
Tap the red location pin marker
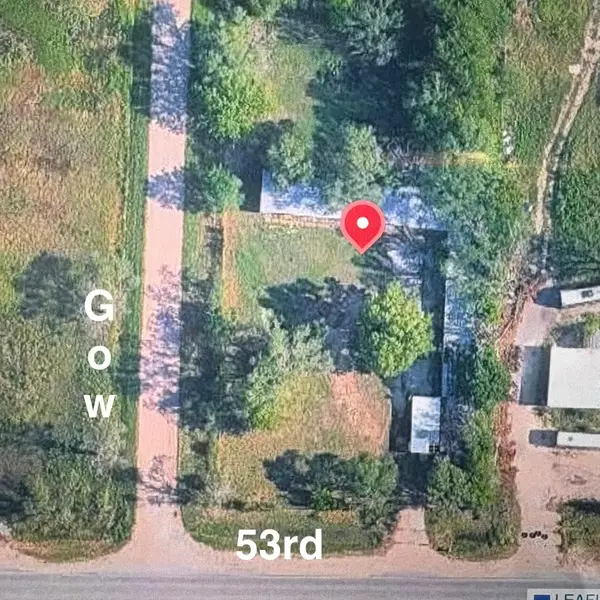[x=362, y=224]
